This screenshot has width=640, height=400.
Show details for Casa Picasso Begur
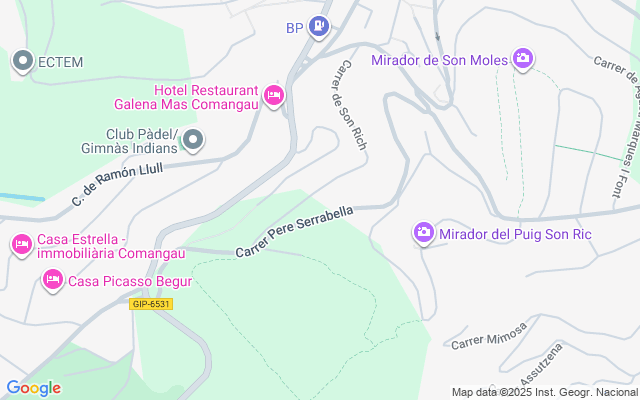point(53,281)
